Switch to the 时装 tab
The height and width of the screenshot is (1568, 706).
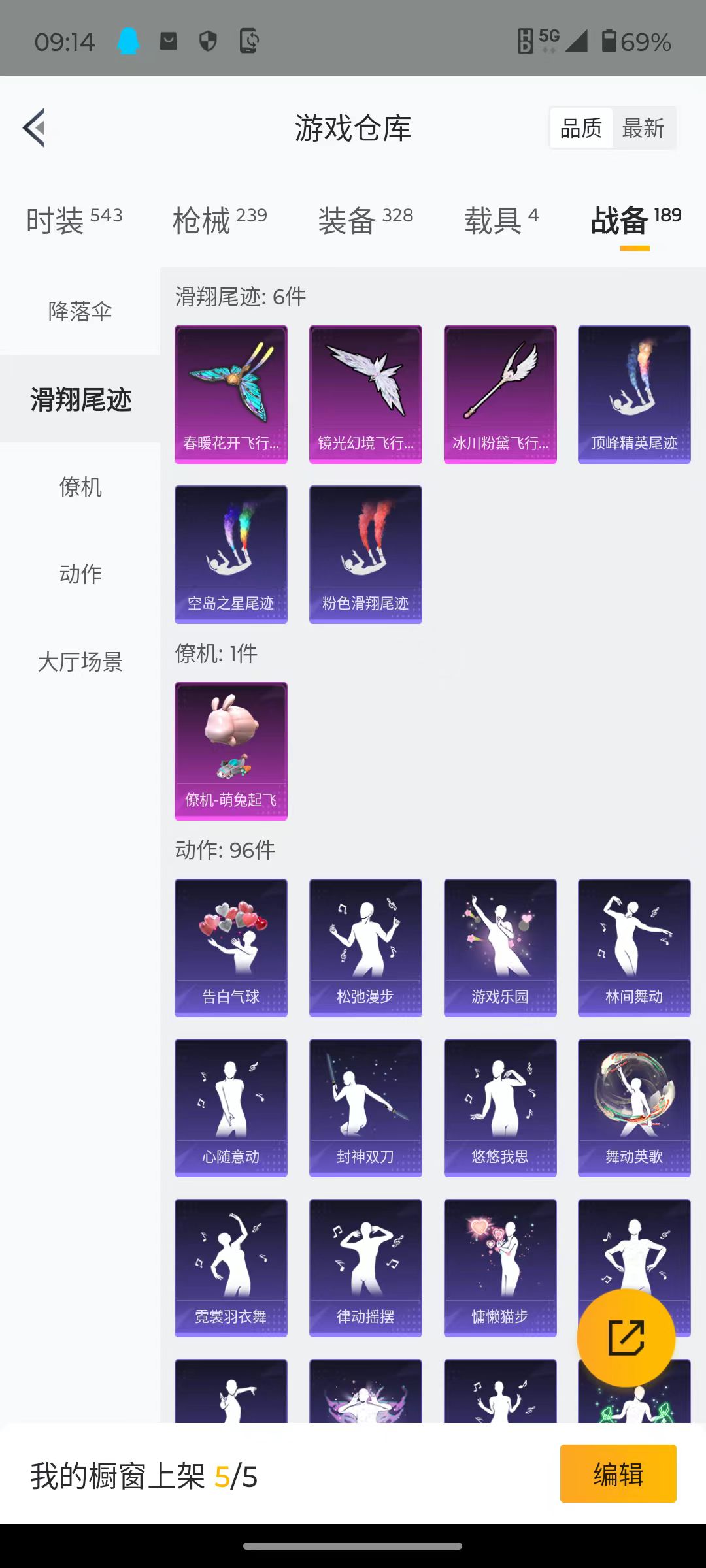click(74, 220)
